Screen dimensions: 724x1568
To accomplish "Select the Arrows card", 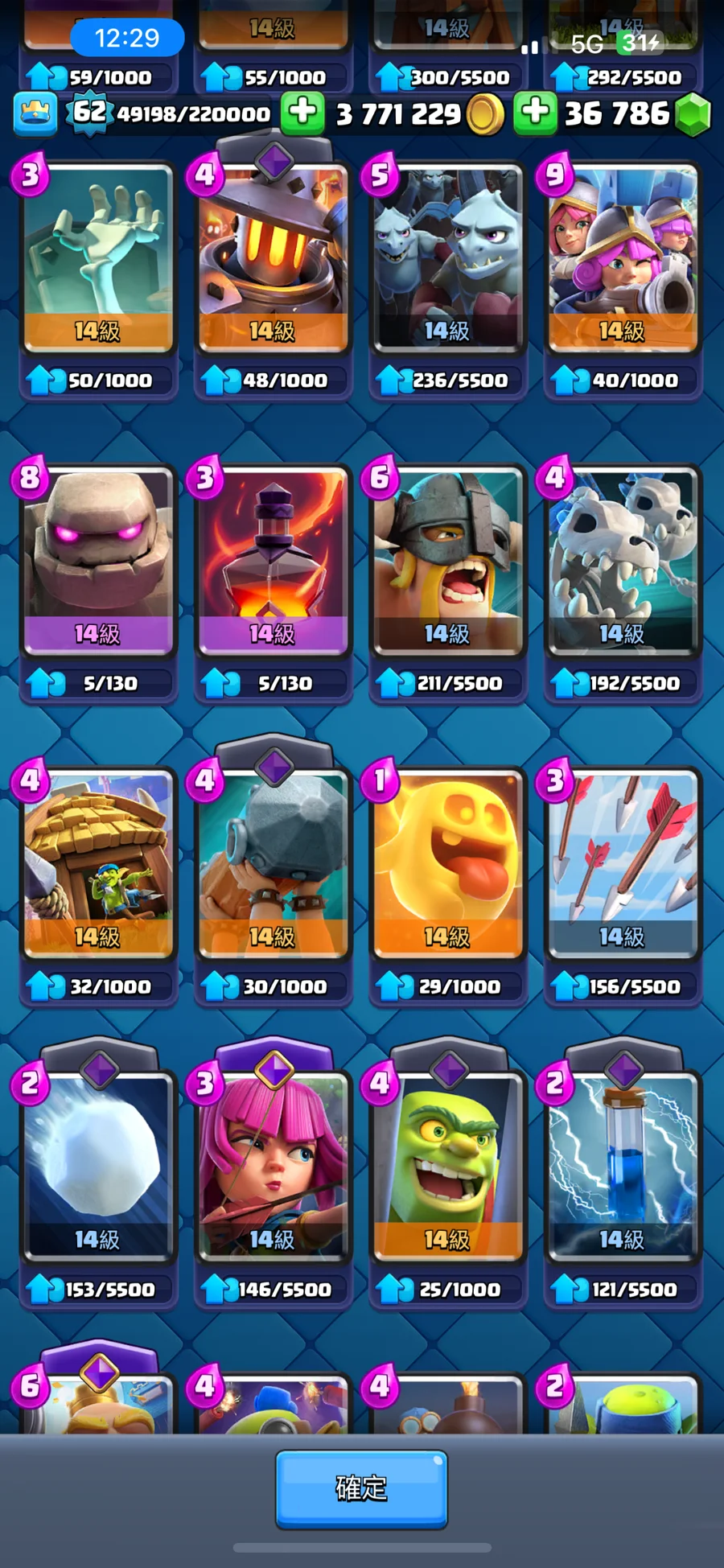I will point(622,863).
